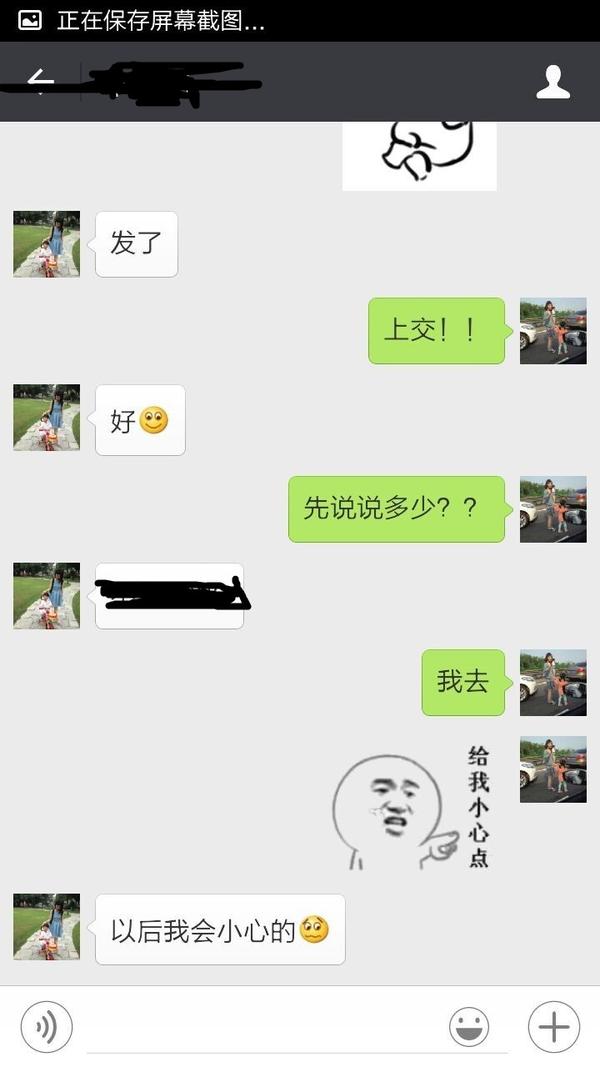Open the cropped sticker image at the top
The height and width of the screenshot is (1067, 600).
[419, 156]
